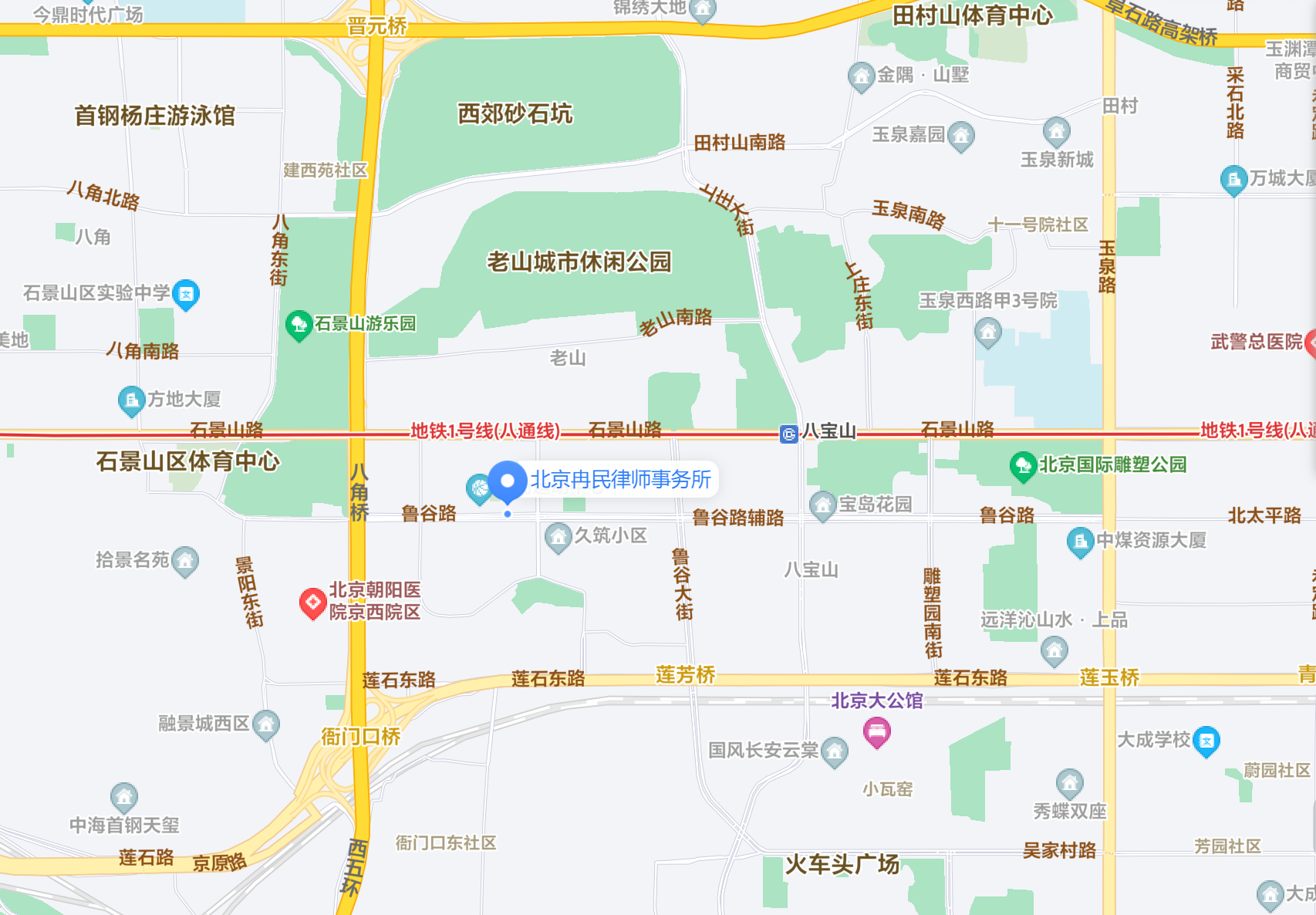Tap the 方地大厦 building marker
Screen dimensions: 1316x915
point(131,400)
